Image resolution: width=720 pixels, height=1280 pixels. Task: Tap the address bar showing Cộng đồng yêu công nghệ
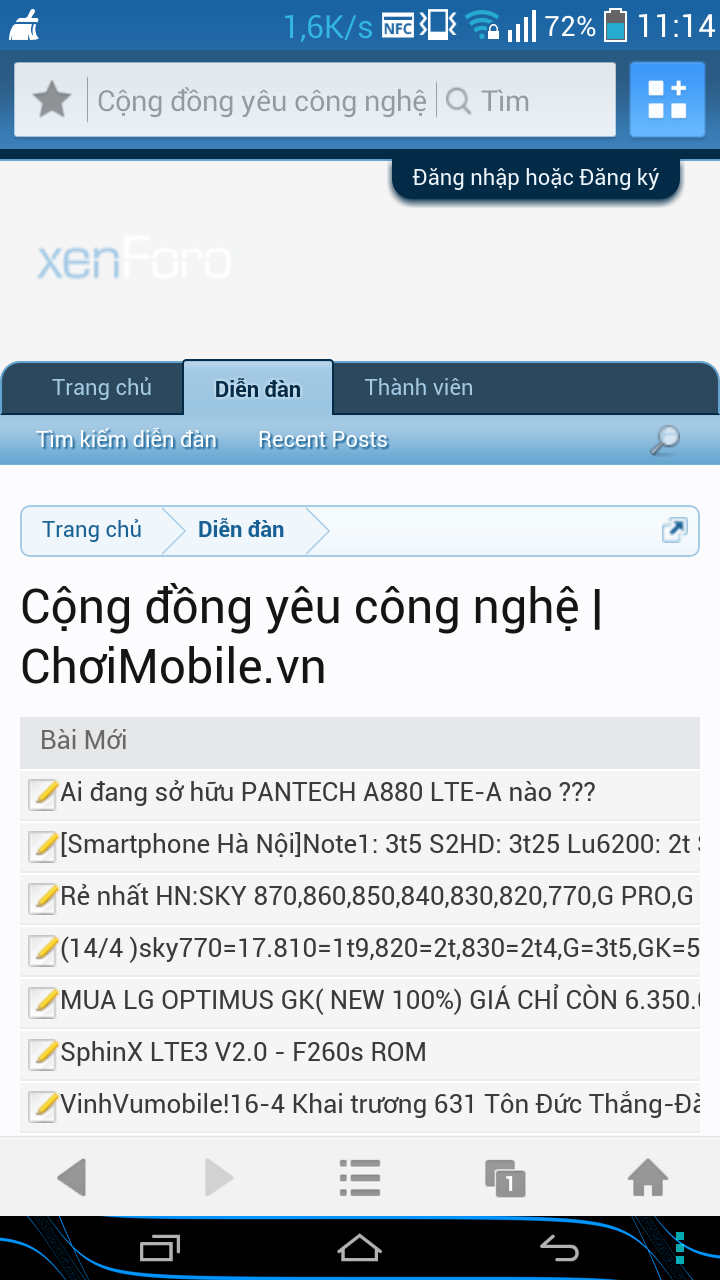262,101
